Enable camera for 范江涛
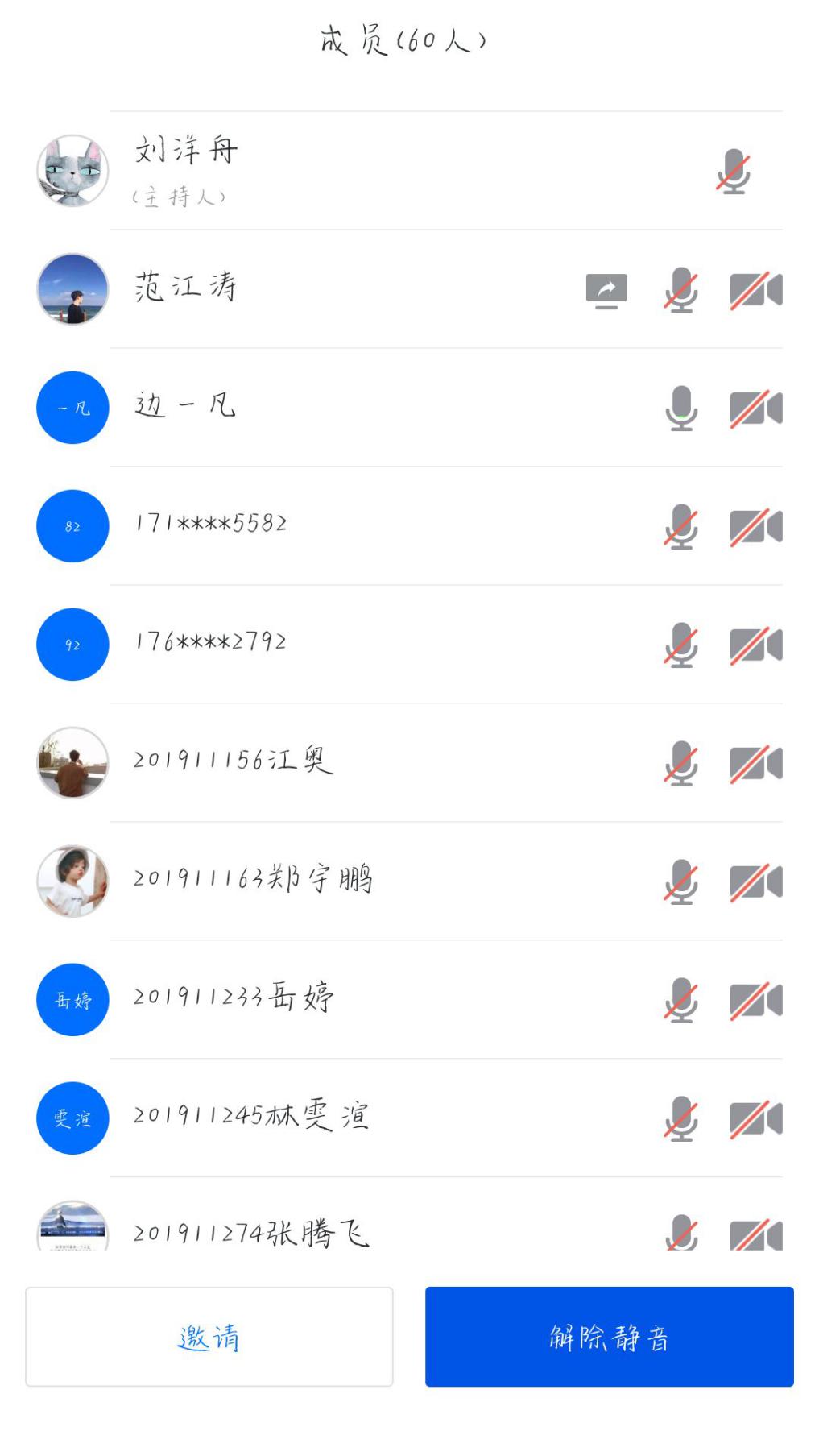 [755, 290]
